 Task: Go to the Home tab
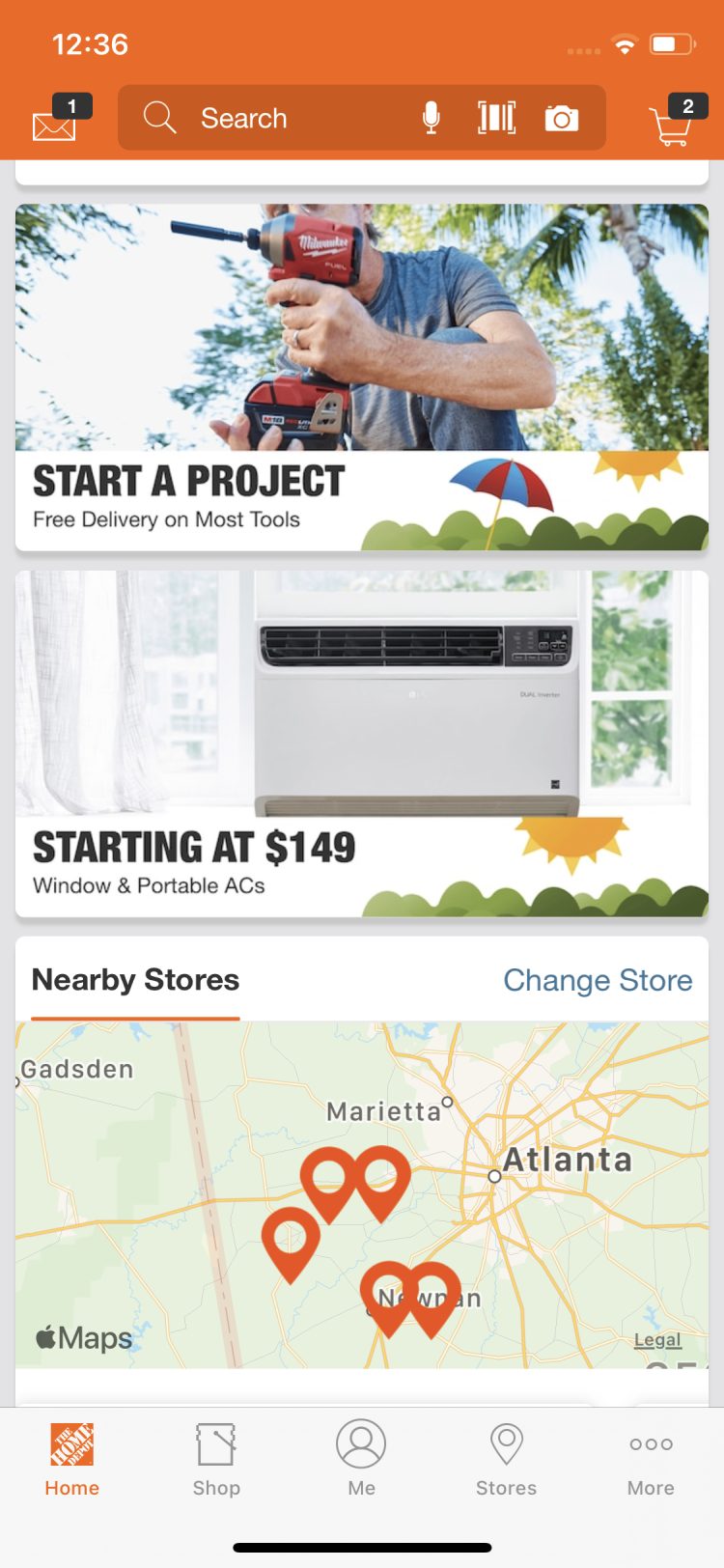[x=71, y=1459]
